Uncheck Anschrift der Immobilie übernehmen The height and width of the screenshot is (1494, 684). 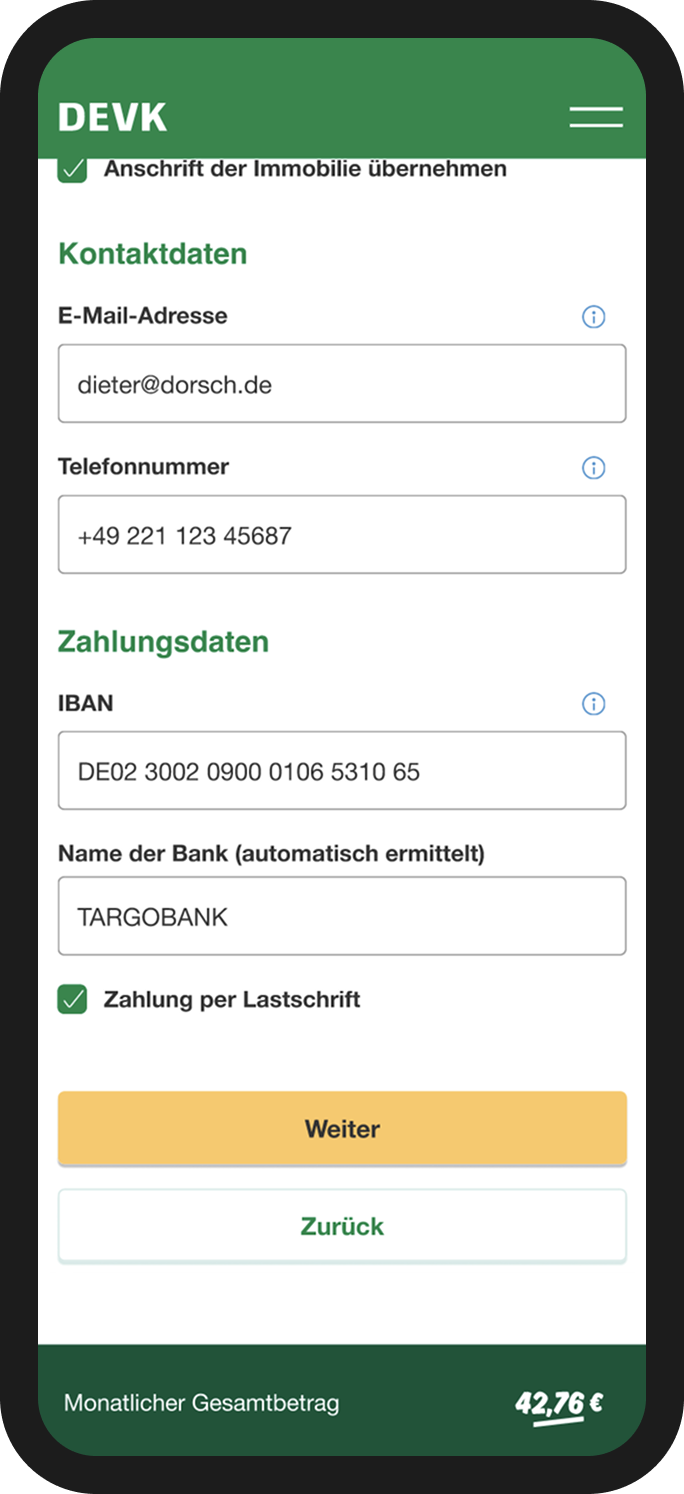[x=73, y=170]
